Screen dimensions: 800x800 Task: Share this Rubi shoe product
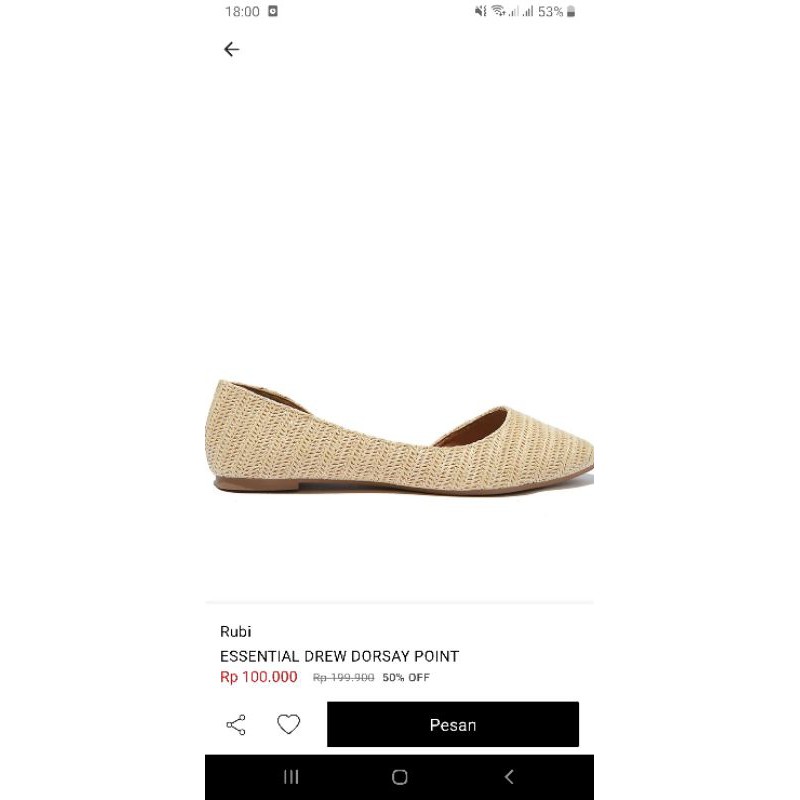coord(236,725)
